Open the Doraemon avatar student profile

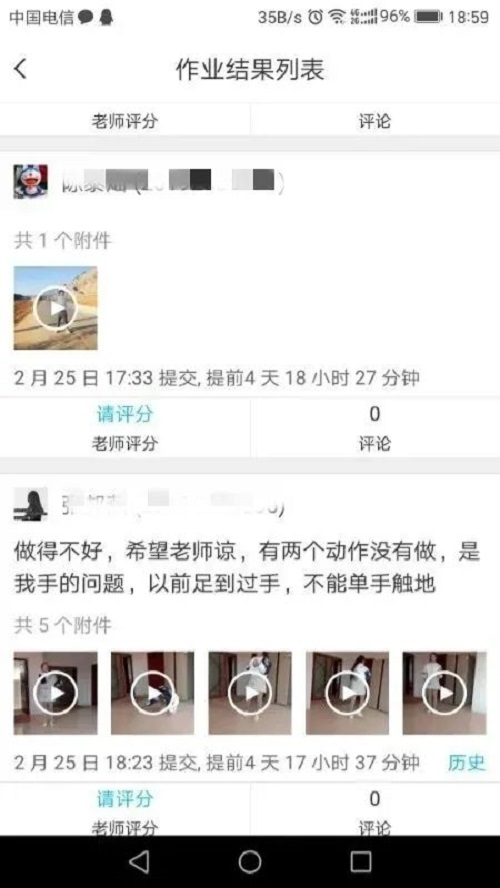tap(31, 181)
